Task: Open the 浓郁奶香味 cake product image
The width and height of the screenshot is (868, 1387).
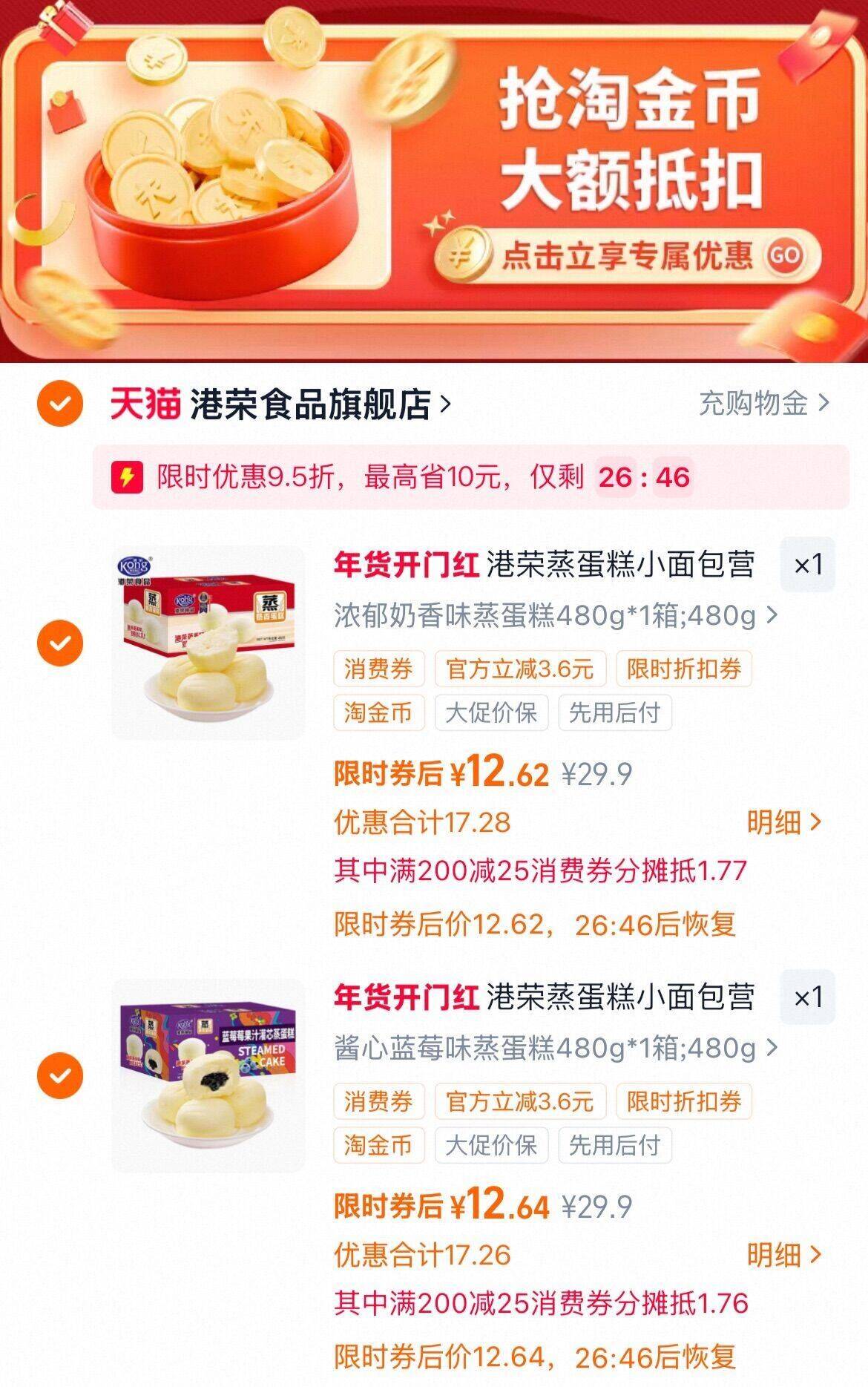Action: click(x=208, y=643)
